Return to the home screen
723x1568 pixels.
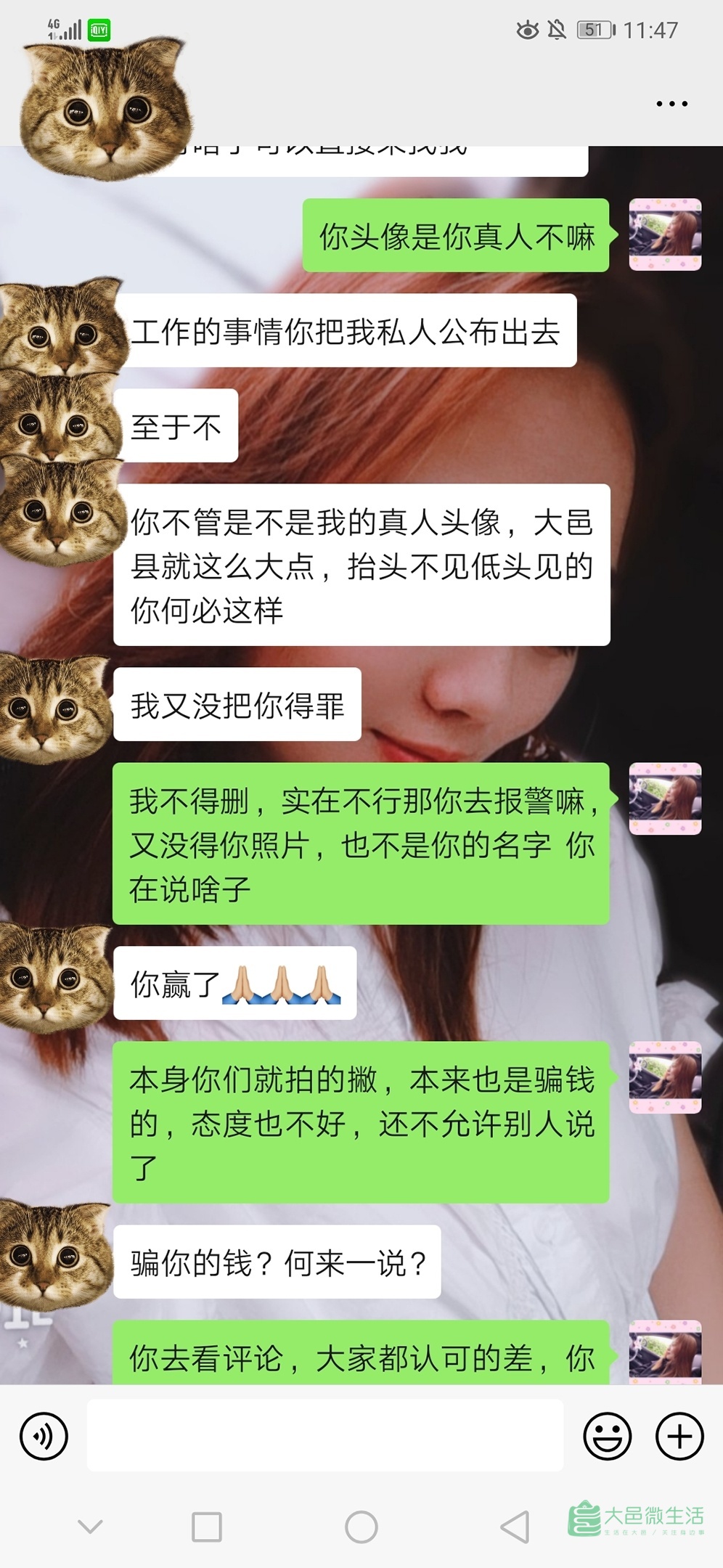point(361,1527)
